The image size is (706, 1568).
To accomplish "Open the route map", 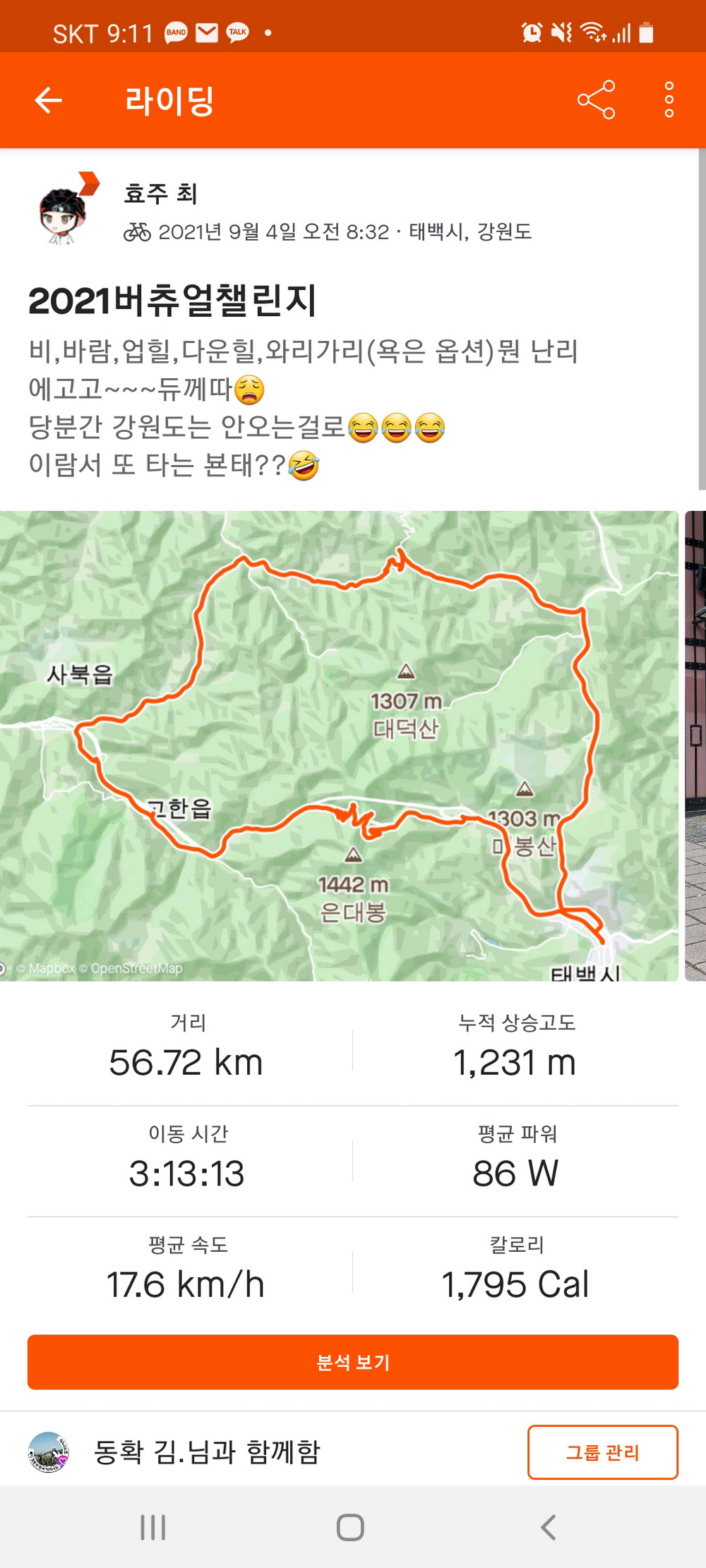I will click(339, 745).
